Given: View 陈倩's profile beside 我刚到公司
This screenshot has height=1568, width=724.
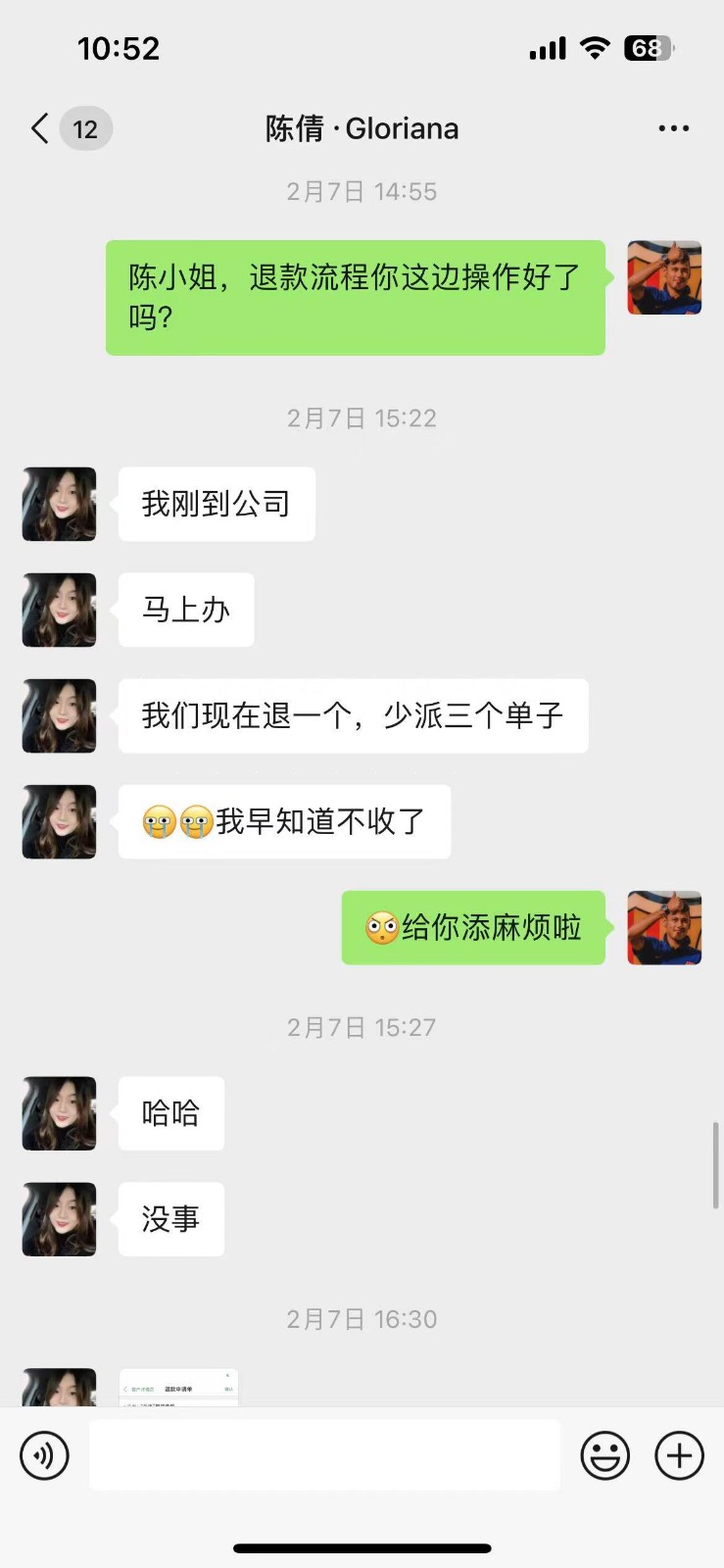Looking at the screenshot, I should pos(60,504).
